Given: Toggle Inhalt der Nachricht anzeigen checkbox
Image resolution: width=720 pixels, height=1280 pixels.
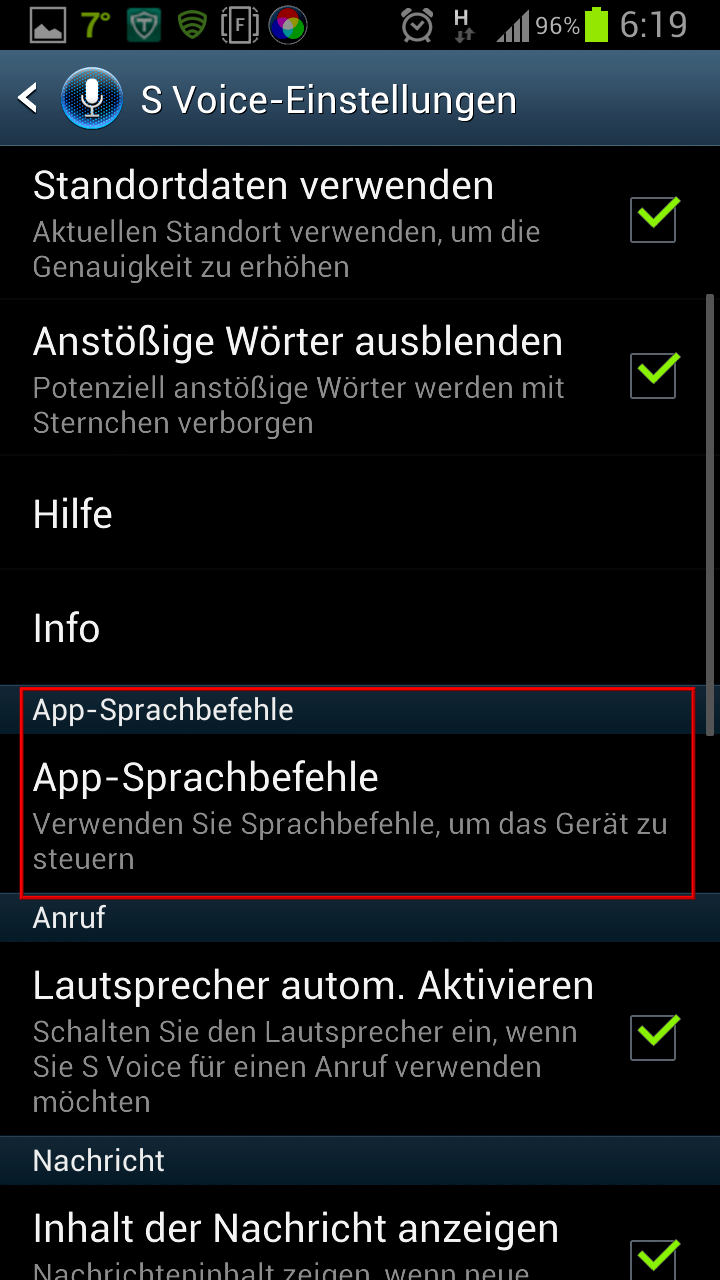Looking at the screenshot, I should pos(654,1259).
